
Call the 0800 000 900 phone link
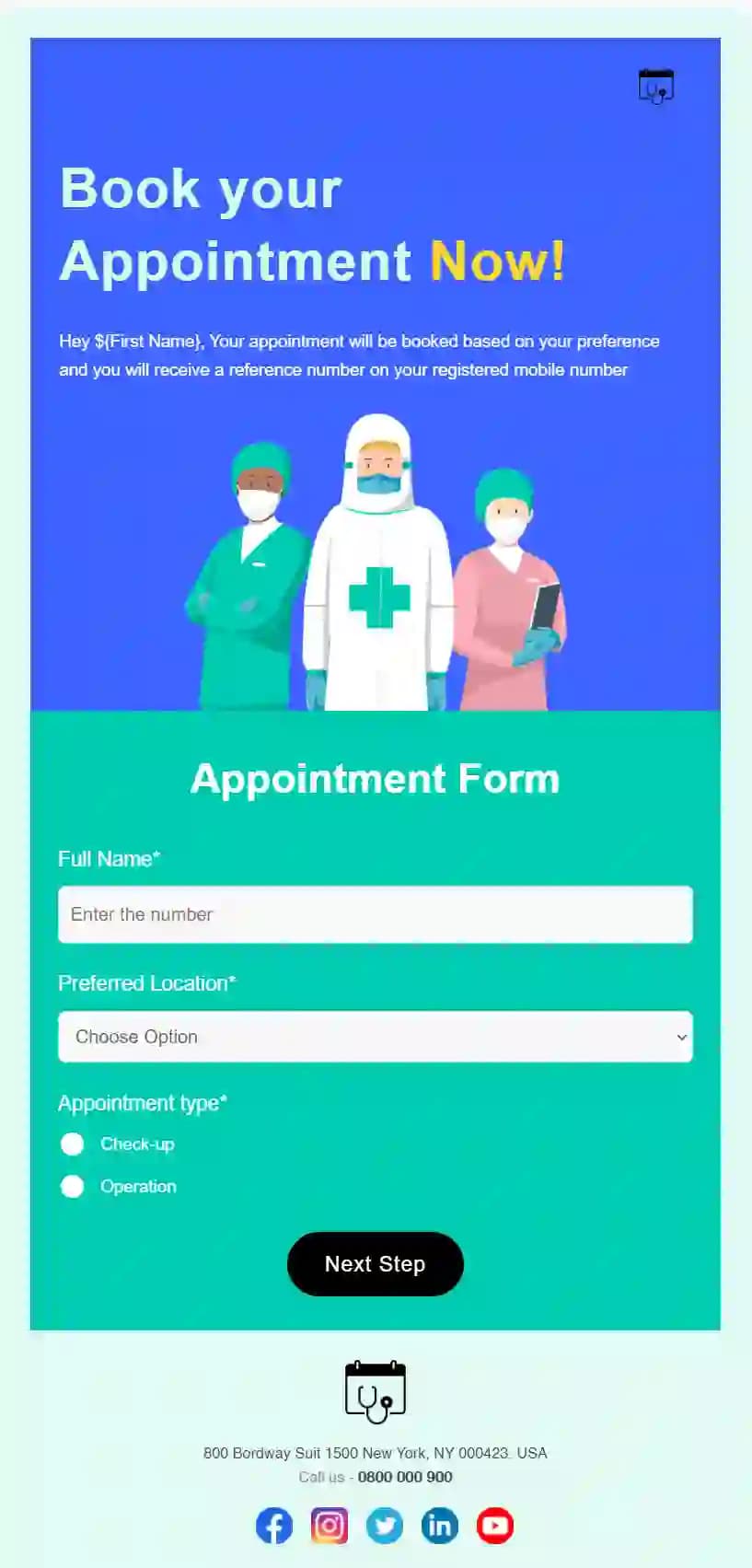[x=405, y=1476]
